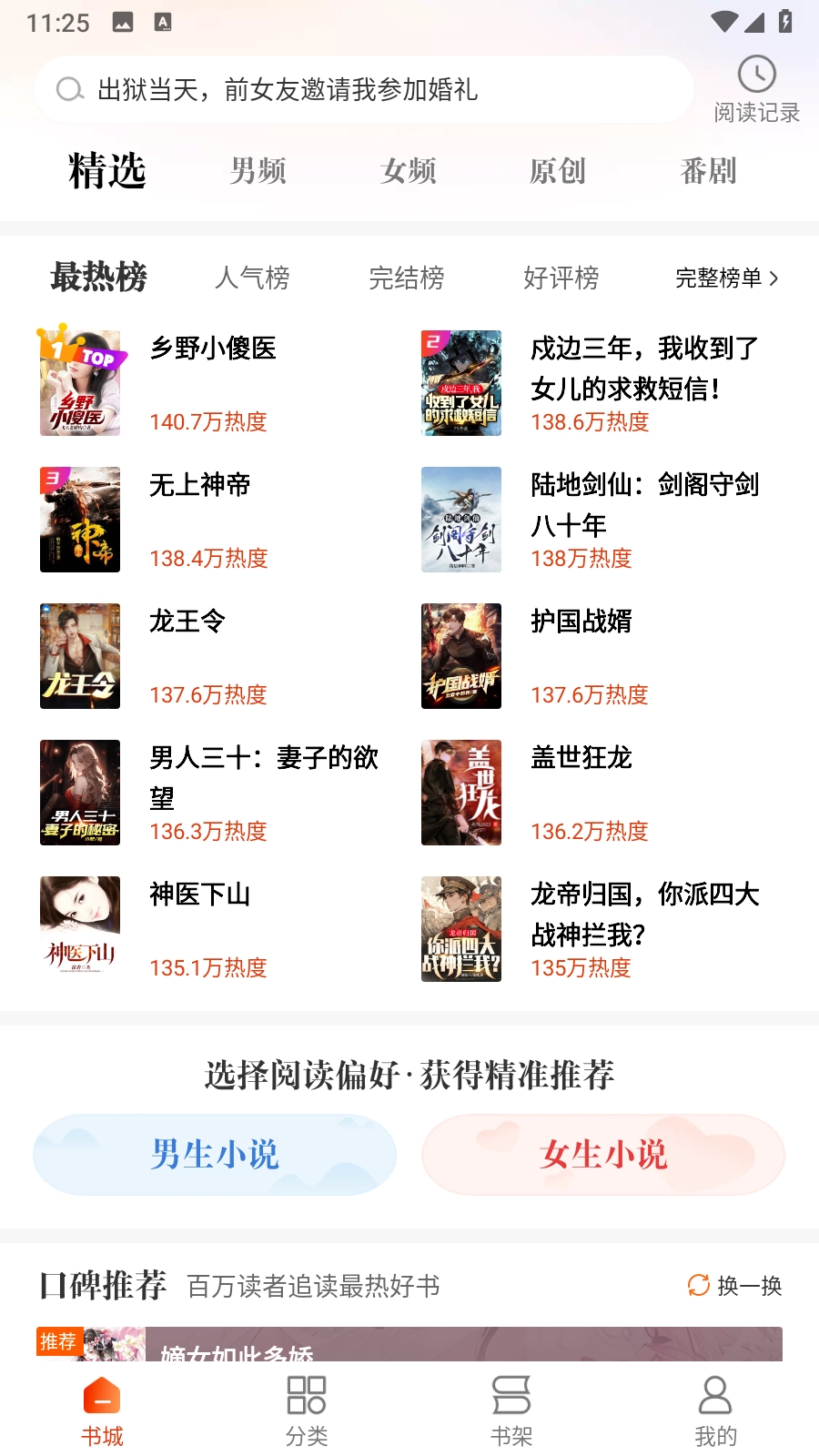Viewport: 819px width, 1456px height.
Task: Open the 书城 bookstore icon in bottom bar
Action: [x=102, y=1394]
